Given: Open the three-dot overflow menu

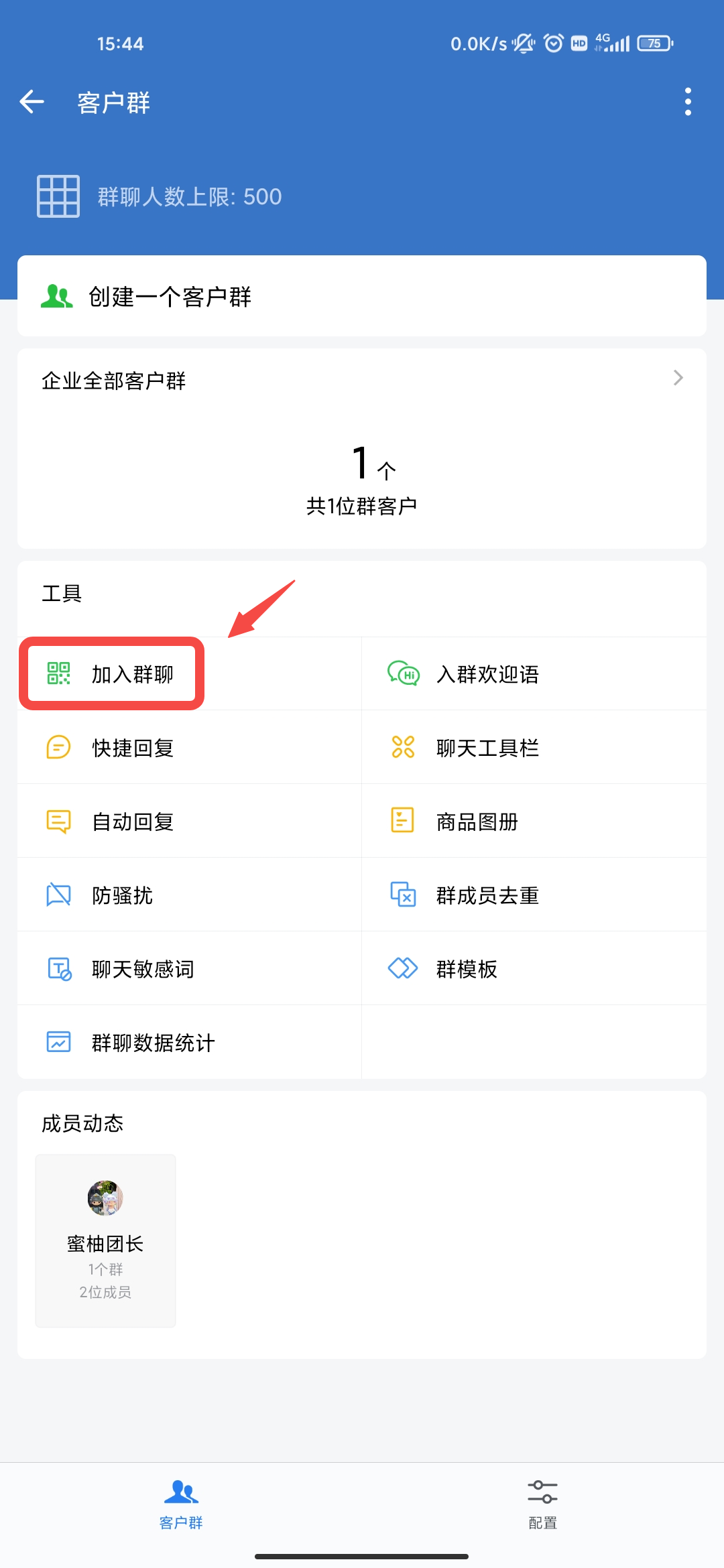Looking at the screenshot, I should click(688, 102).
